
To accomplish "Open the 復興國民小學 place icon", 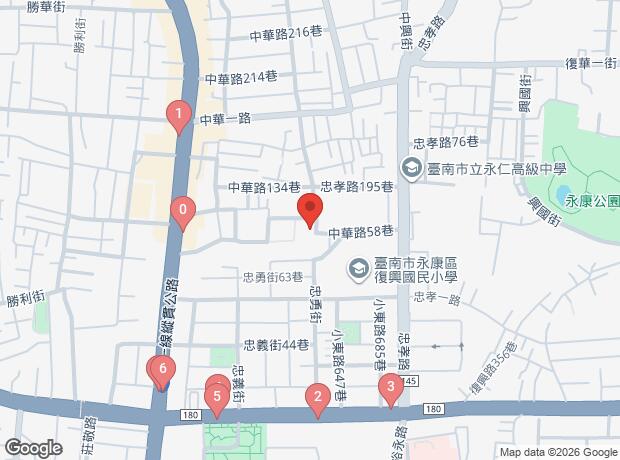I will coord(357,268).
